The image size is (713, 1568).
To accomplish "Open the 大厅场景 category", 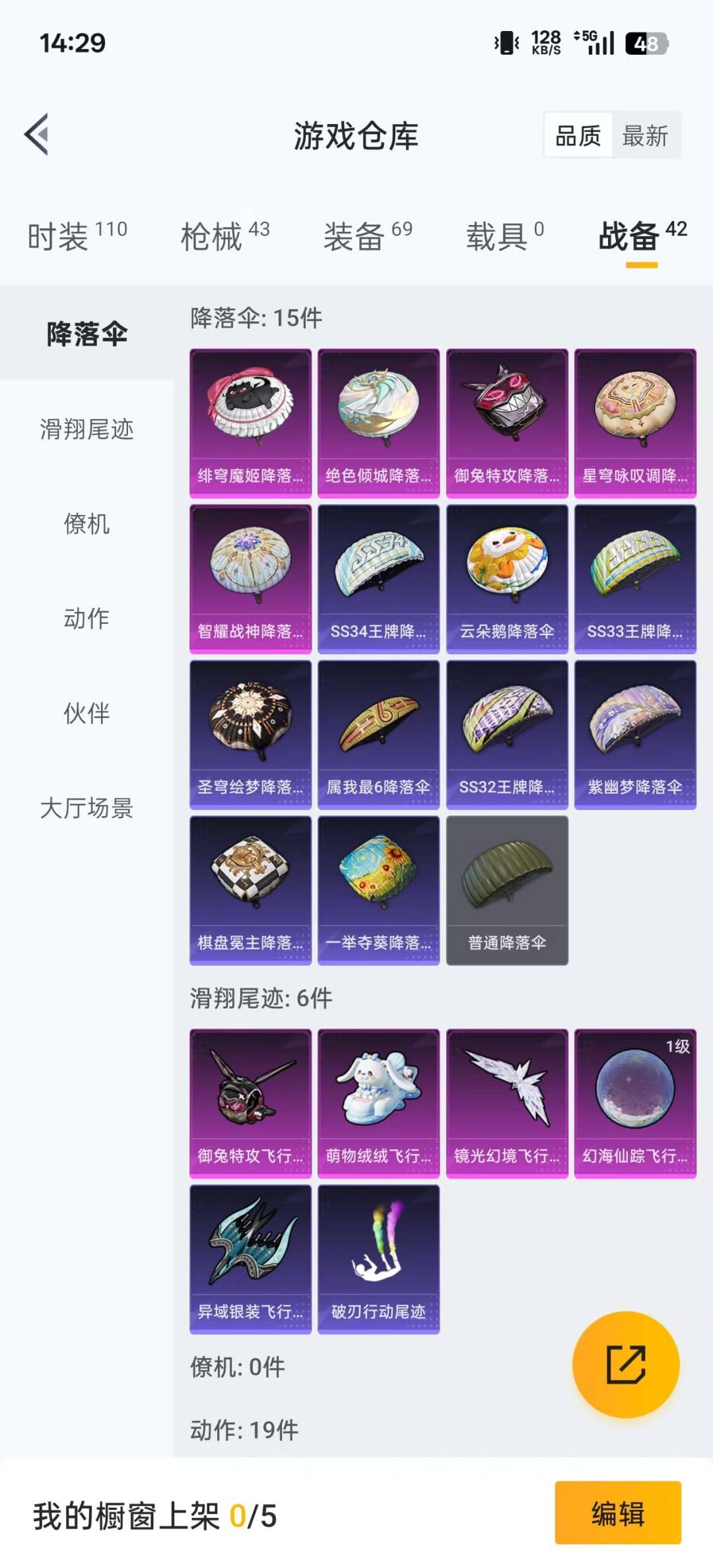I will pos(86,808).
